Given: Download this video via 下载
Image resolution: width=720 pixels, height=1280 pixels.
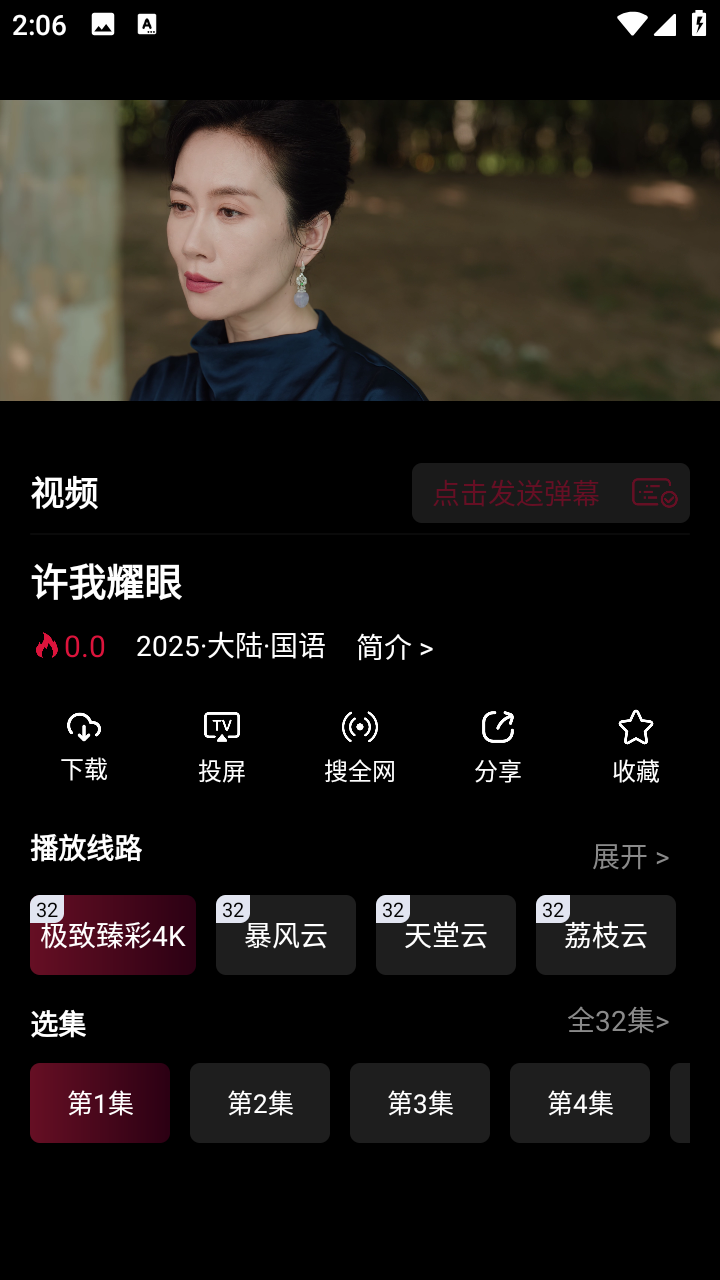Looking at the screenshot, I should pos(84,745).
